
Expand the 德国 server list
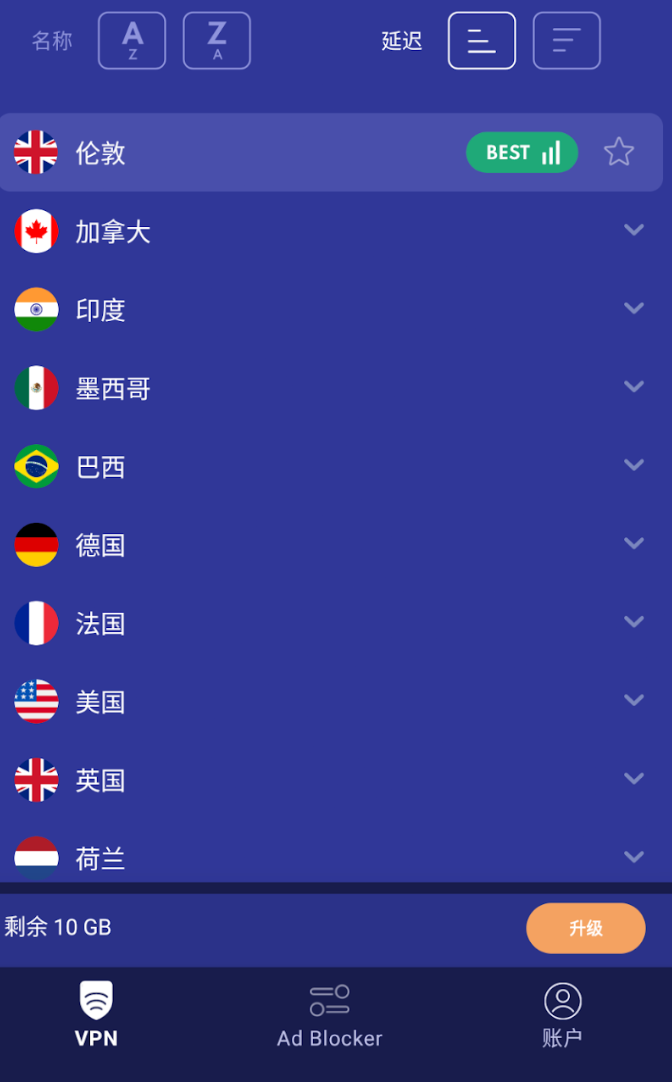633,543
